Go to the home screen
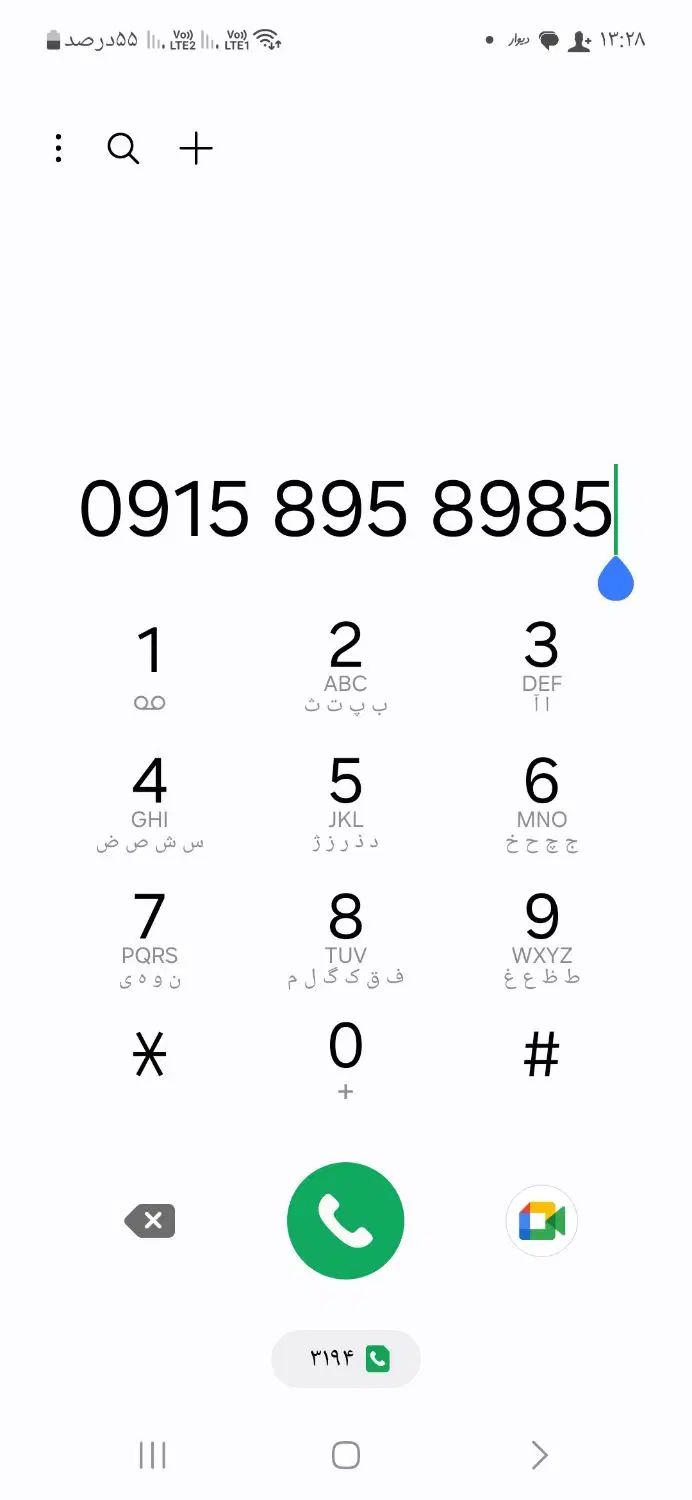The height and width of the screenshot is (1500, 692). pos(346,1455)
